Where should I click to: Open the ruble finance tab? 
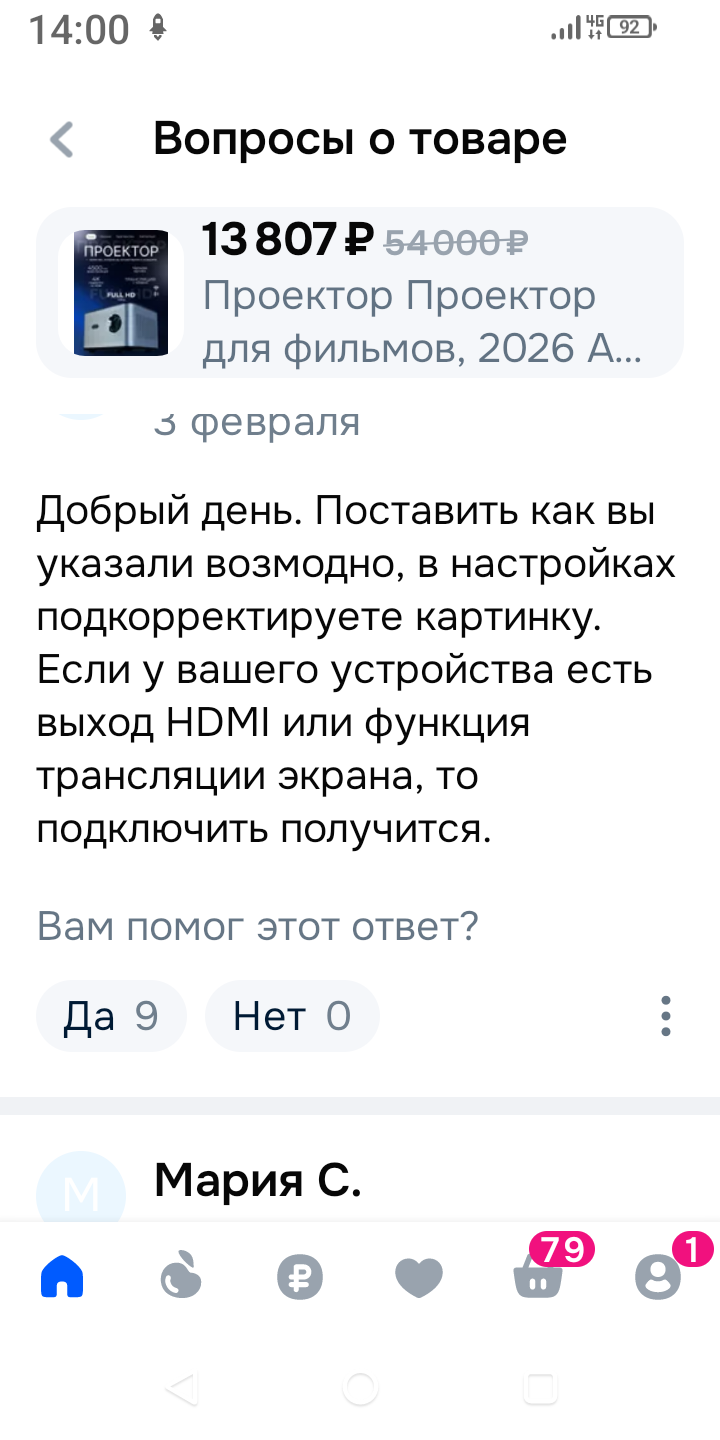[x=300, y=1277]
